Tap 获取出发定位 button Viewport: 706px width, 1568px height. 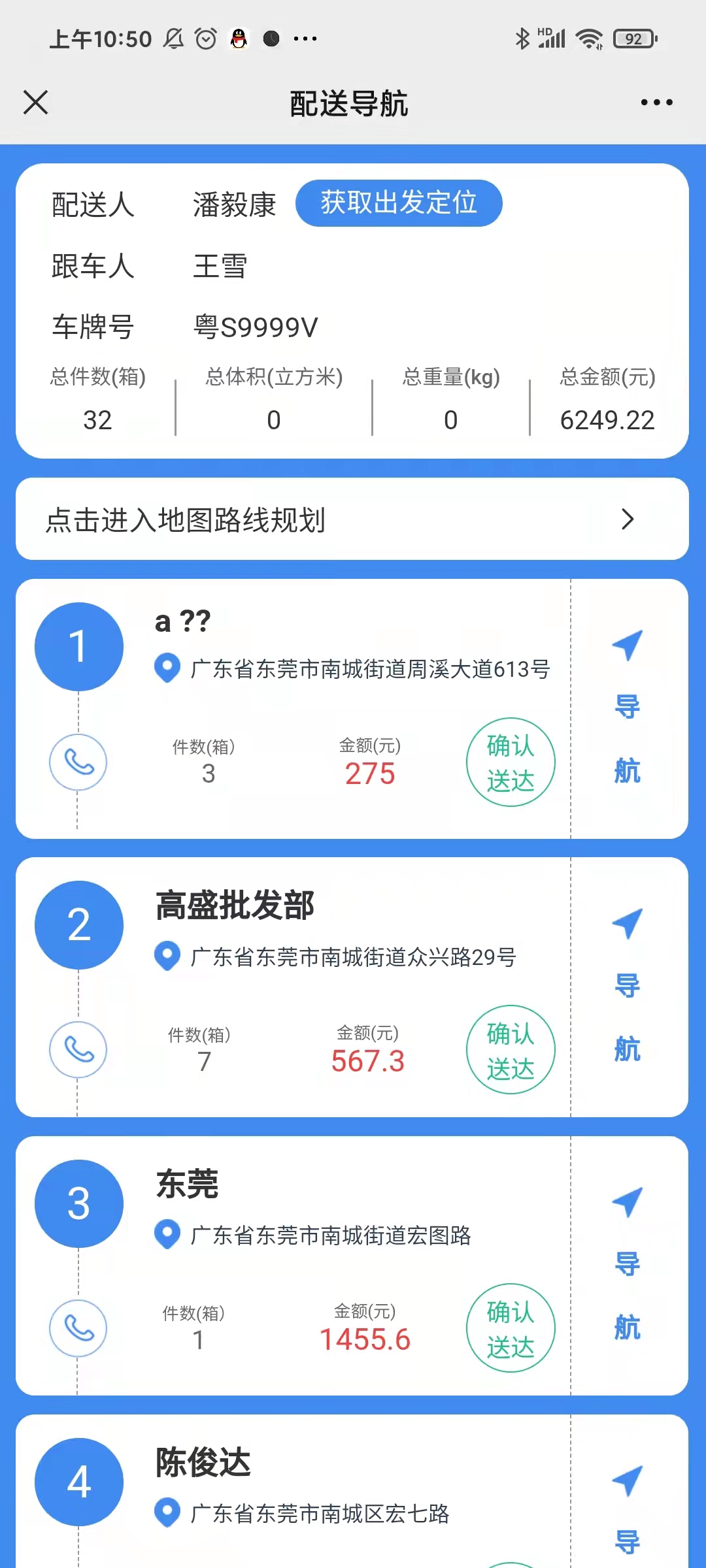coord(399,203)
